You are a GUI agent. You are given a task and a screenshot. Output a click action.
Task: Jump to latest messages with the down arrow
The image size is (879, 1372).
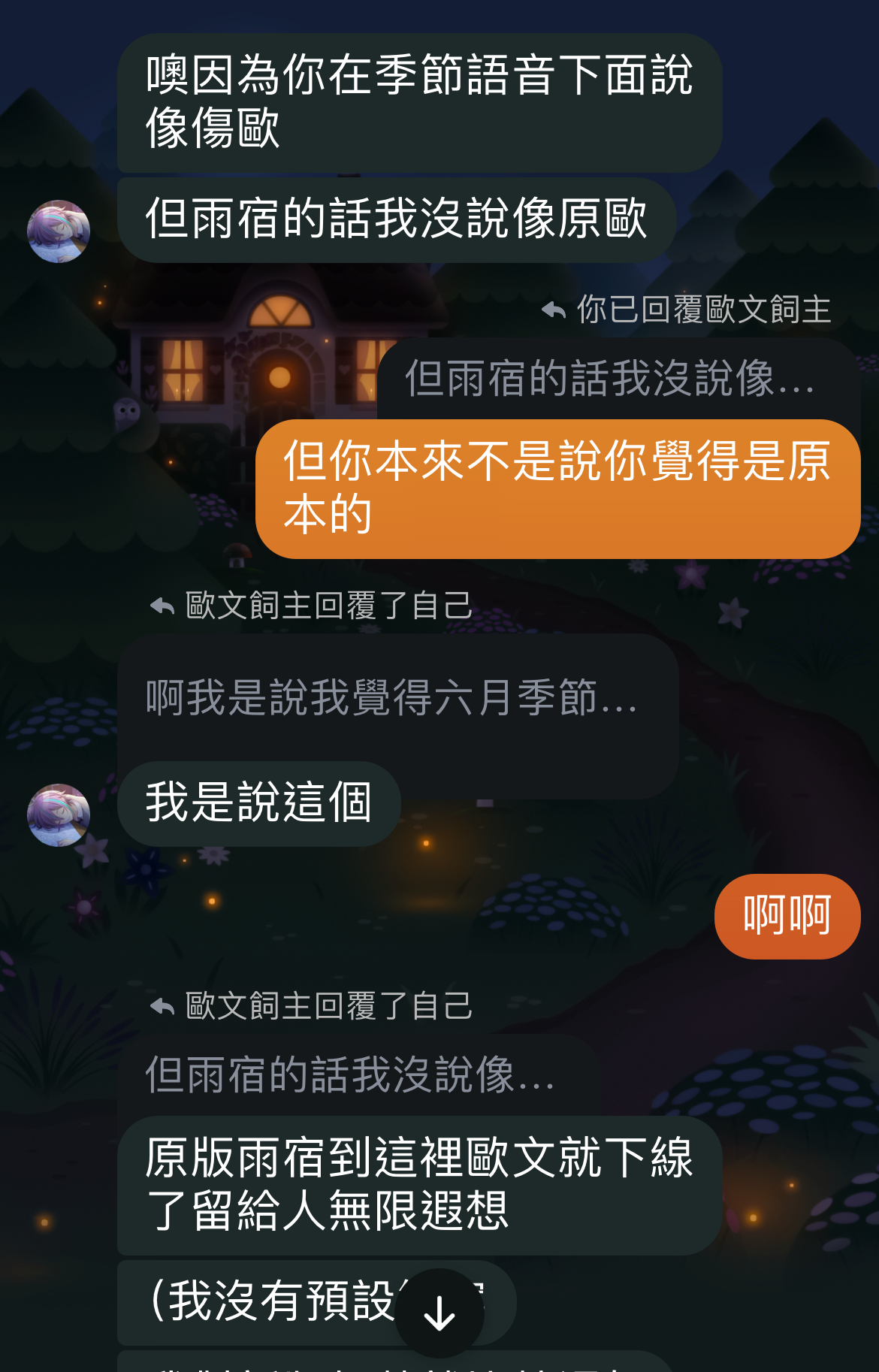(x=439, y=1313)
